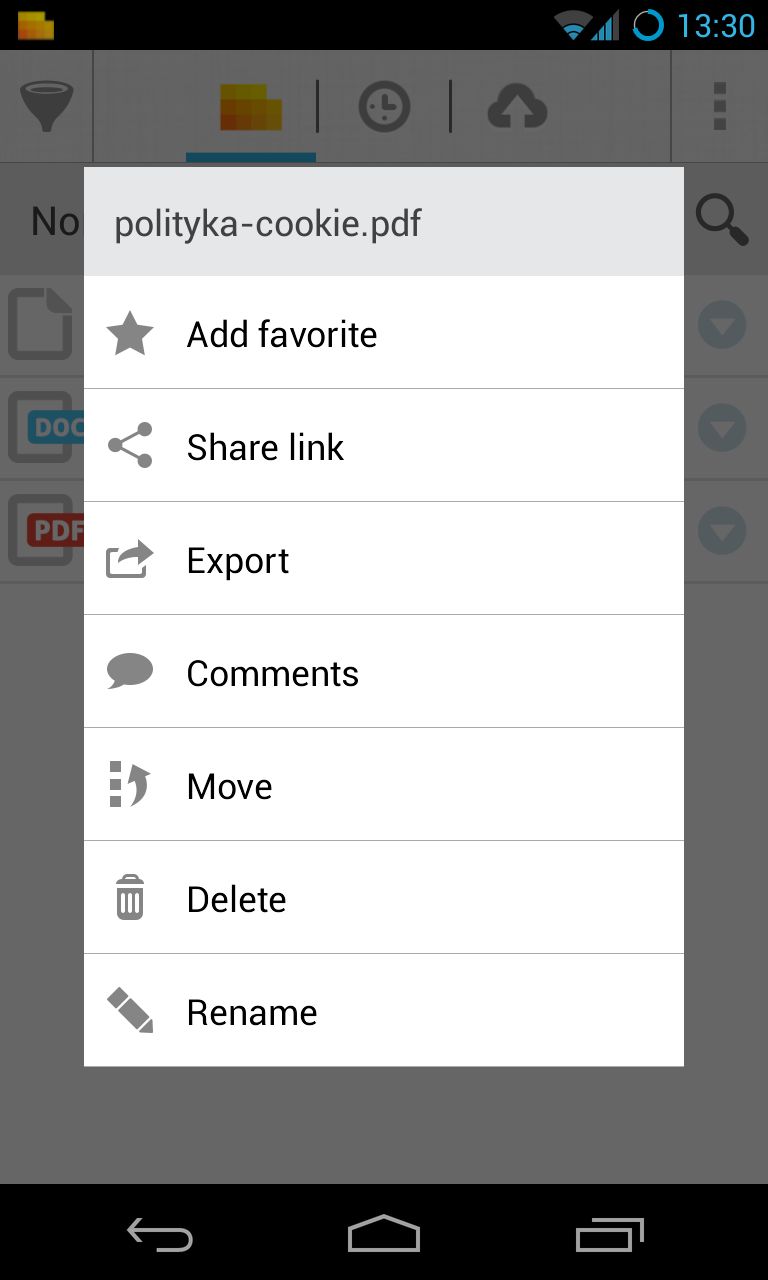Tap the system back button

pos(159,1235)
